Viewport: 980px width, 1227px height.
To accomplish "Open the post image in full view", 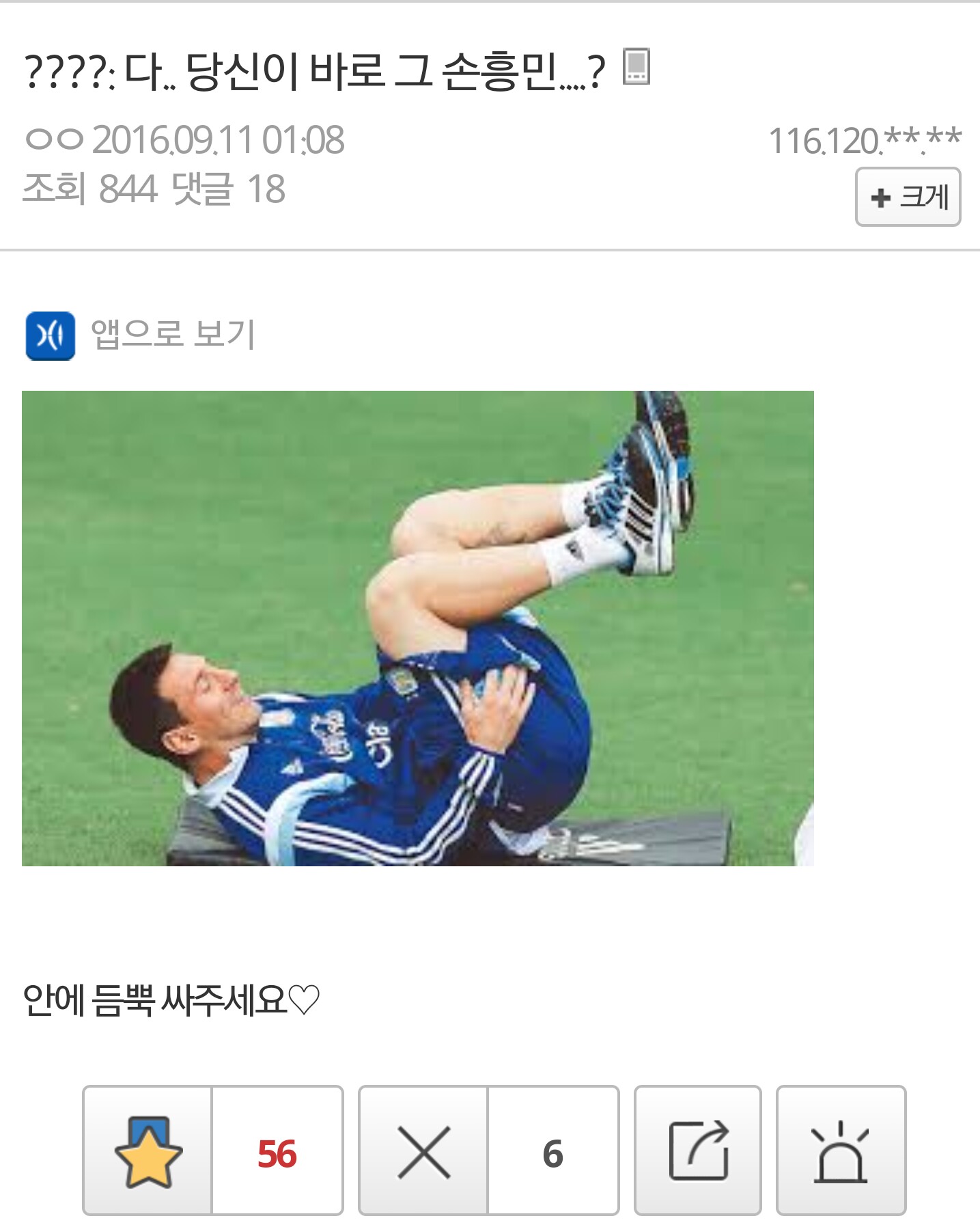I will [417, 628].
